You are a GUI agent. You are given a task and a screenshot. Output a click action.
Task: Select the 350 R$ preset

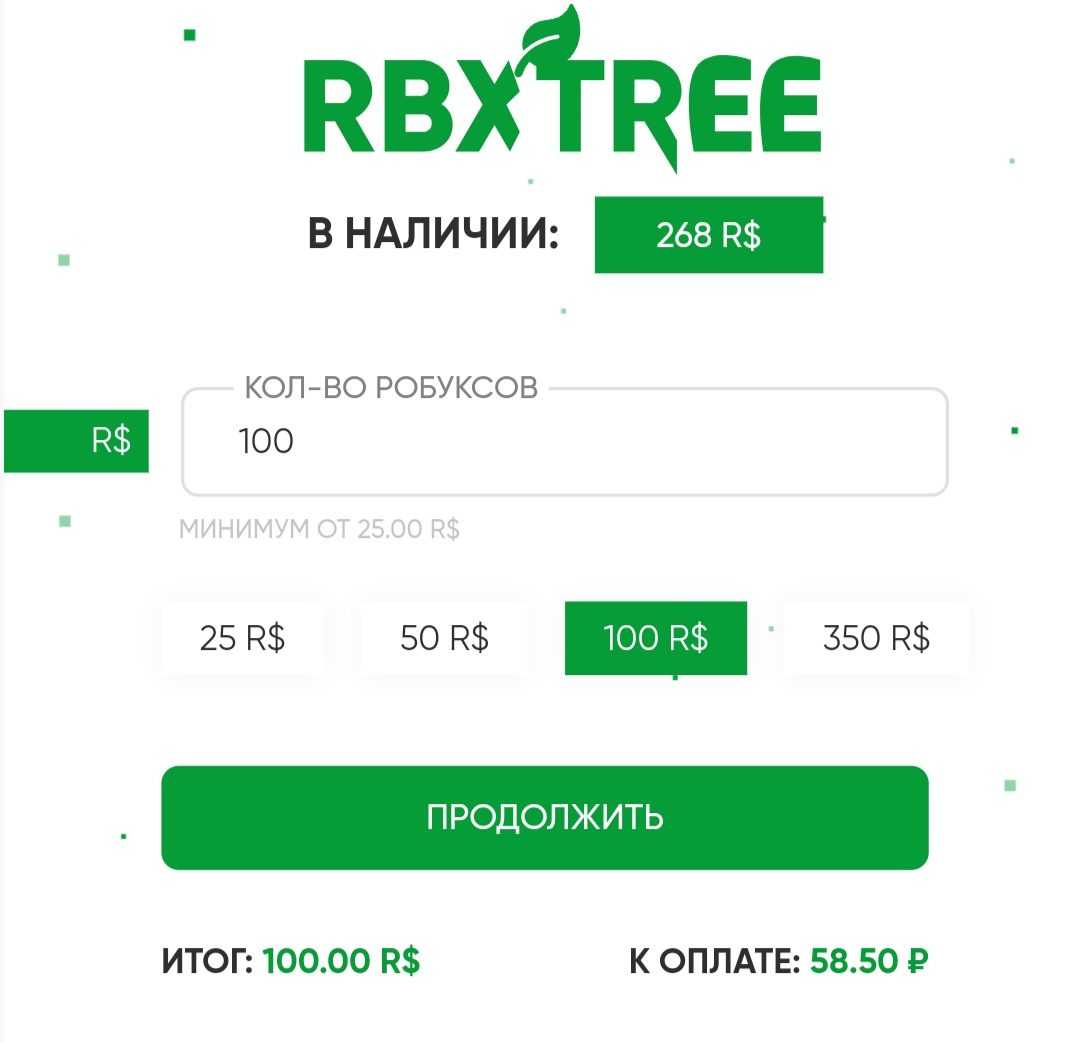(x=876, y=638)
